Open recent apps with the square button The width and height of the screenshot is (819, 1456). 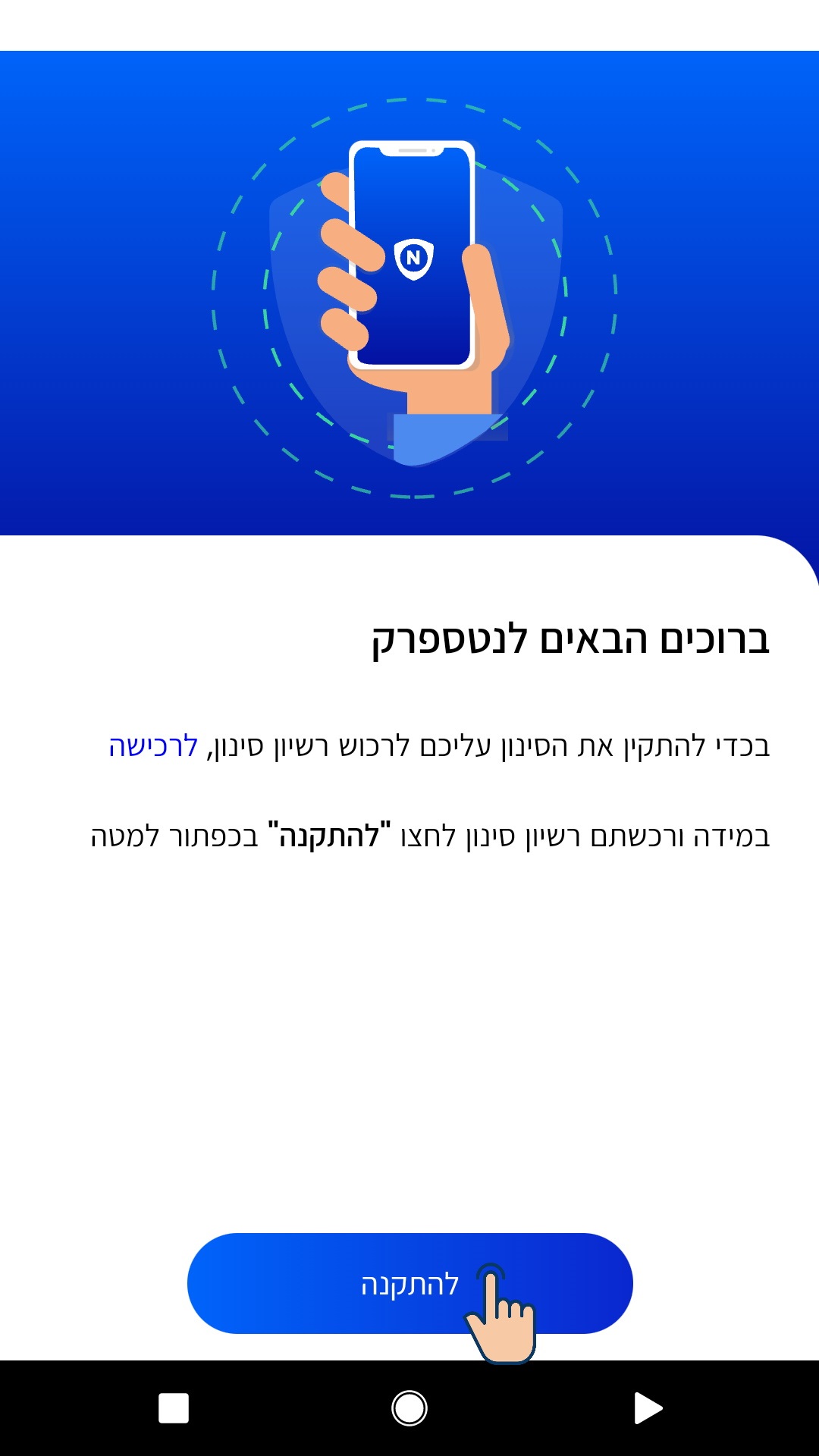[174, 1408]
